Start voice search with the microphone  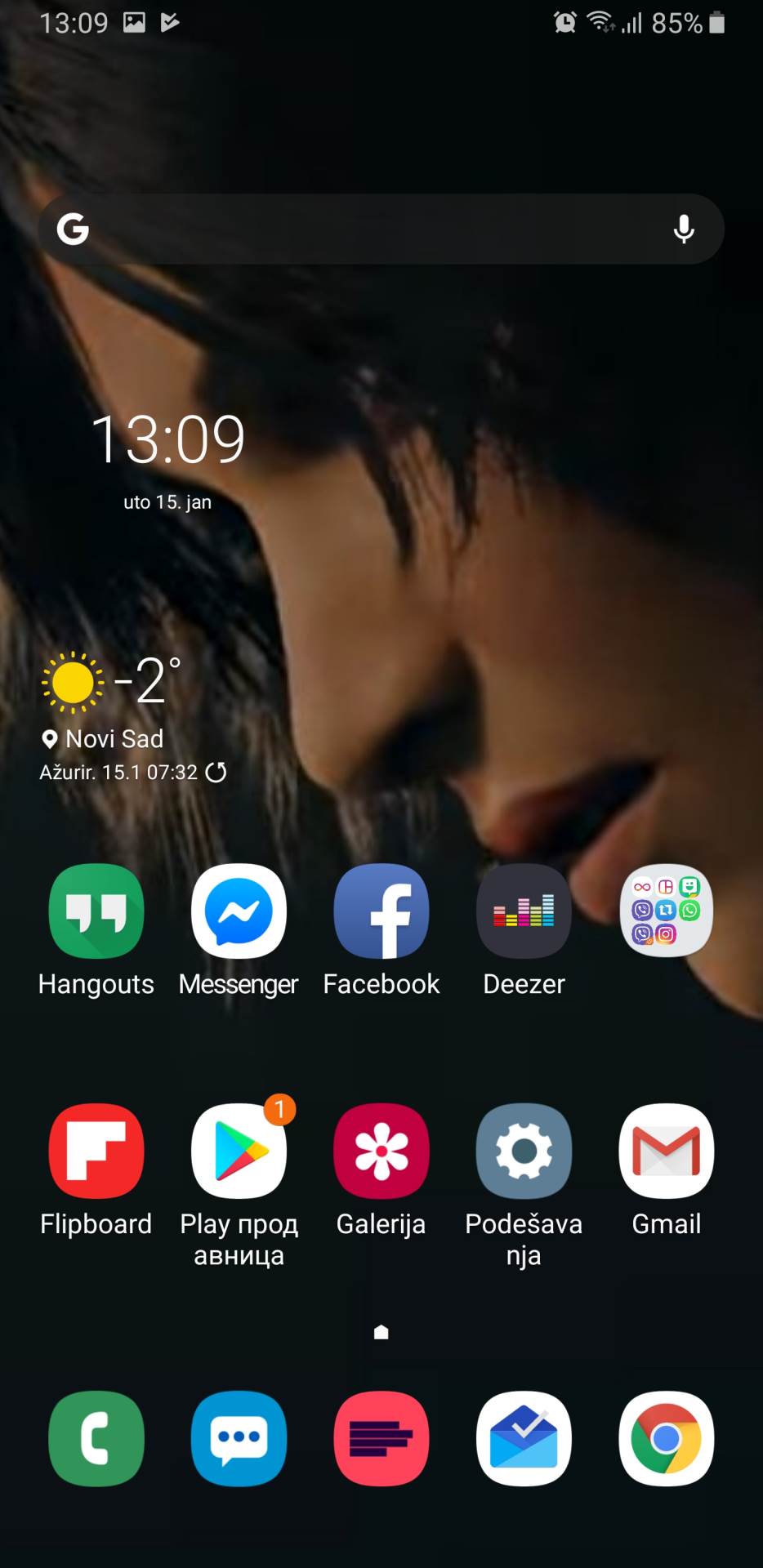(683, 229)
